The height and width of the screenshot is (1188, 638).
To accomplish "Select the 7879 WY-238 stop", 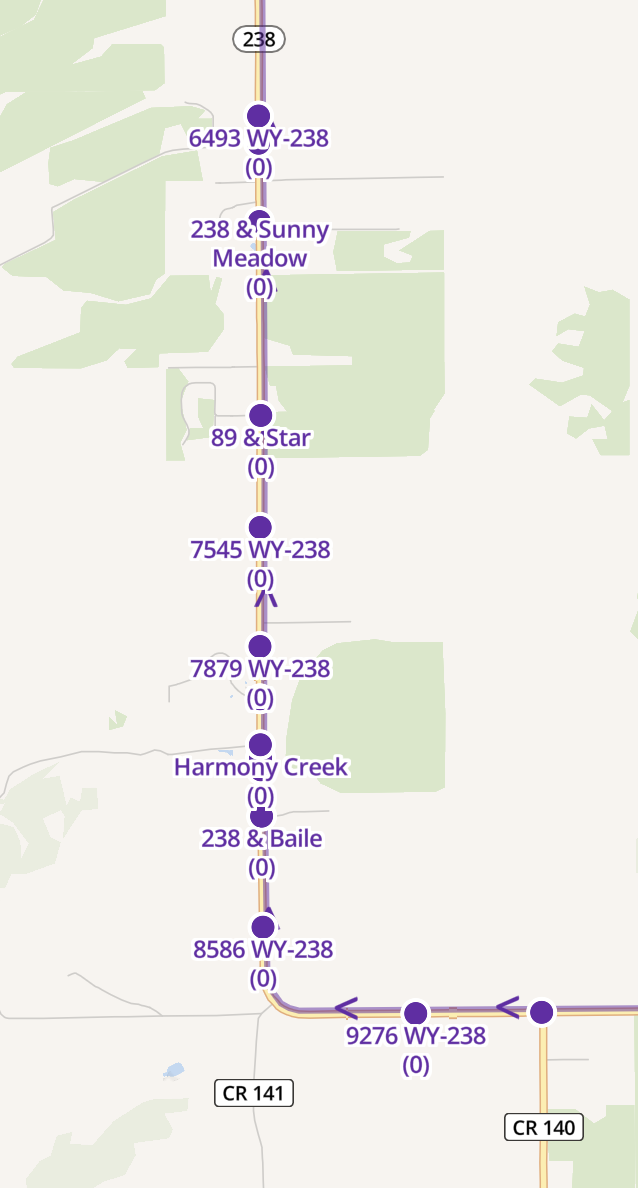I will [260, 646].
